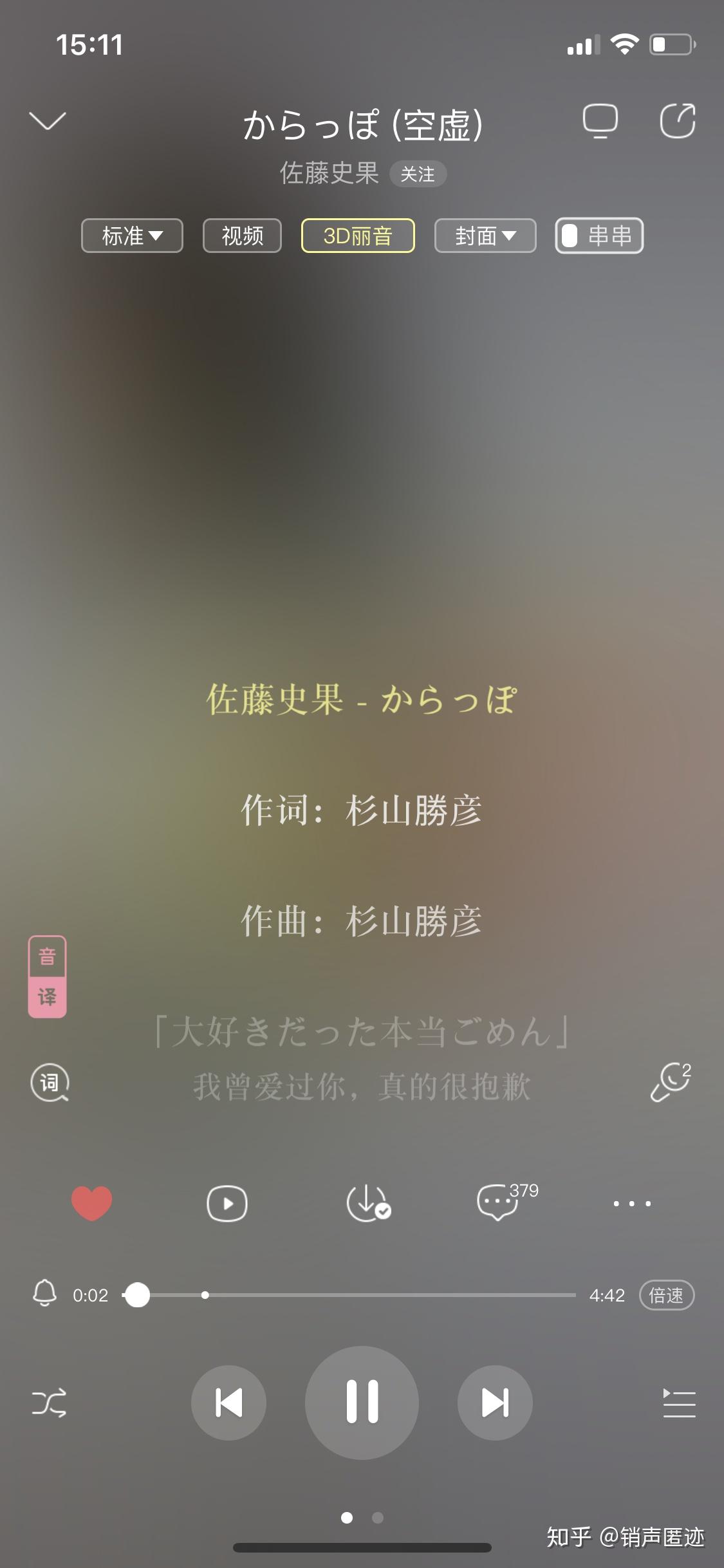Collapse the player with the down chevron
The image size is (724, 1568).
[48, 120]
